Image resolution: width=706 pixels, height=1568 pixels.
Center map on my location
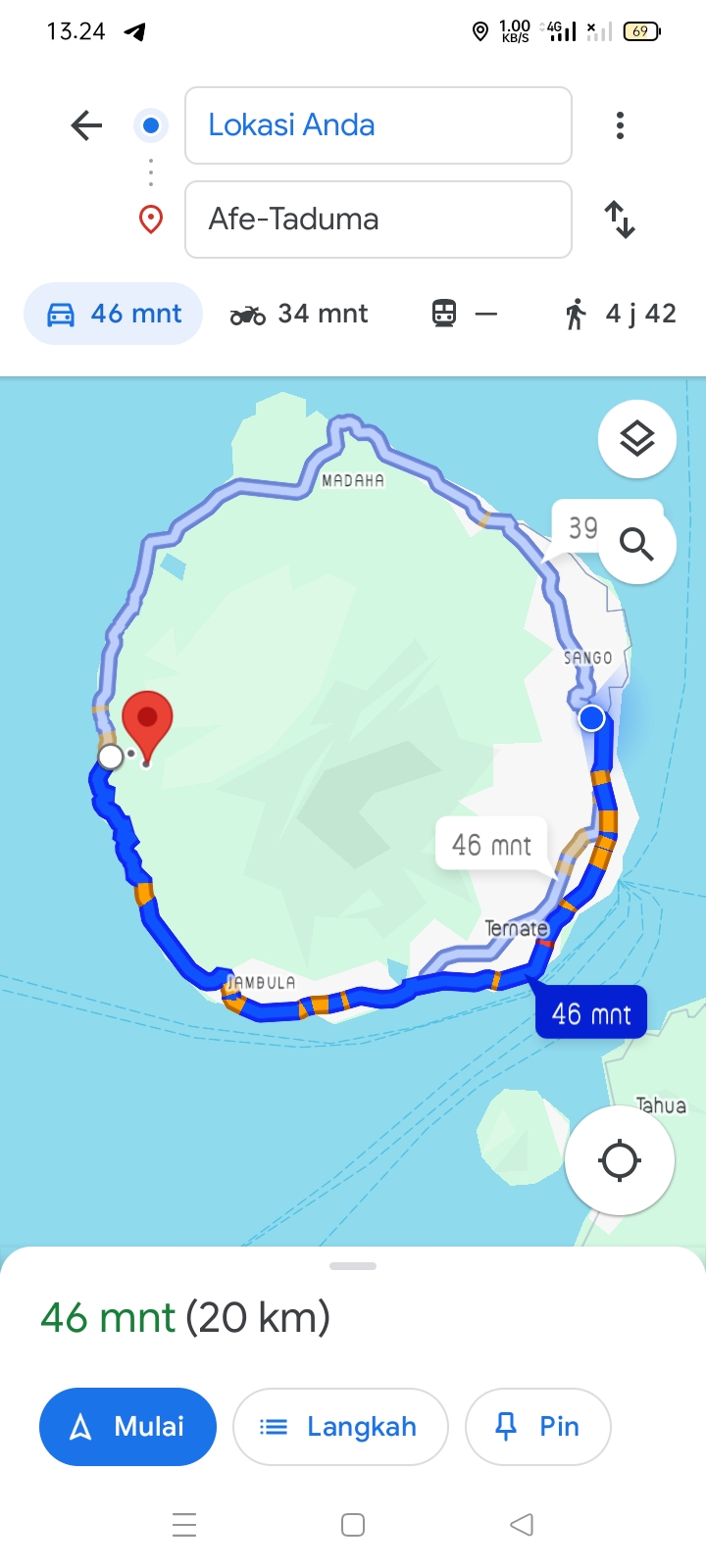tap(620, 1160)
